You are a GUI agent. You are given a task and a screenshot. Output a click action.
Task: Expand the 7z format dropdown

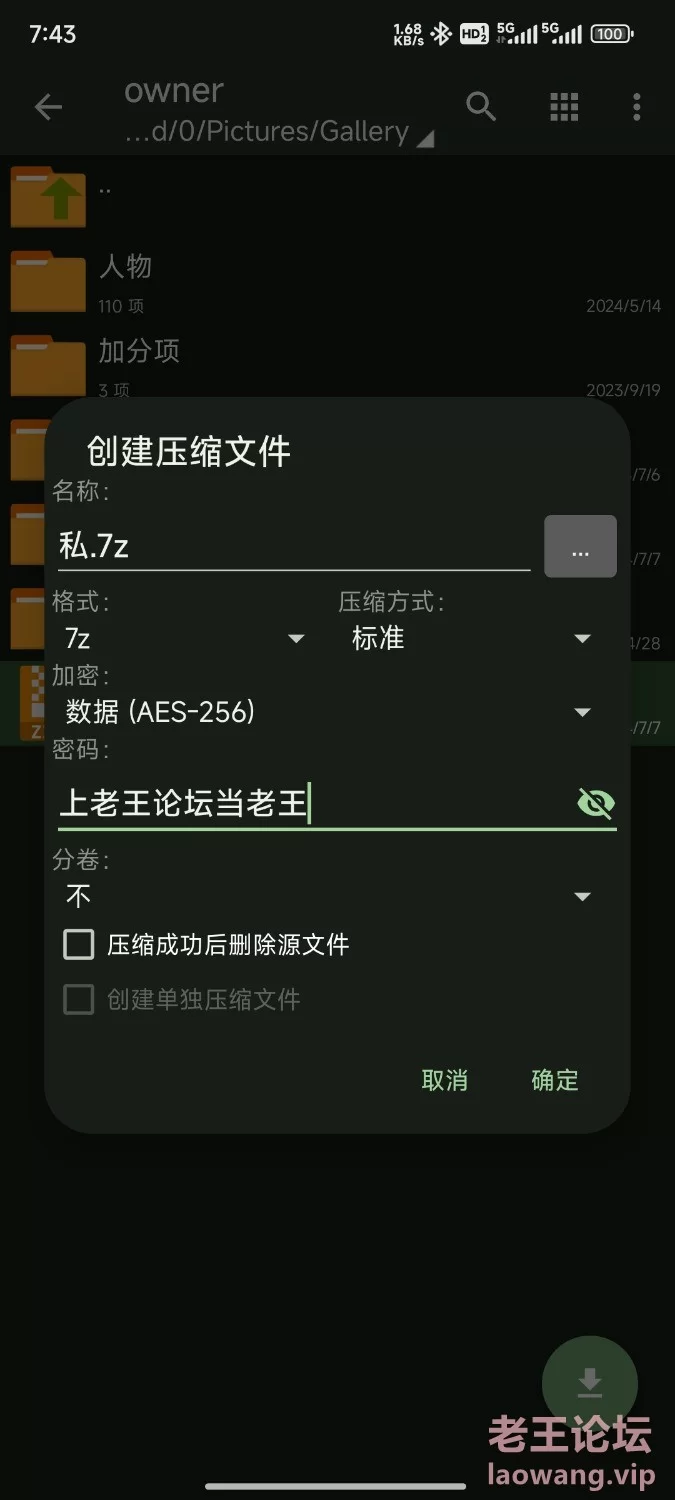click(185, 638)
